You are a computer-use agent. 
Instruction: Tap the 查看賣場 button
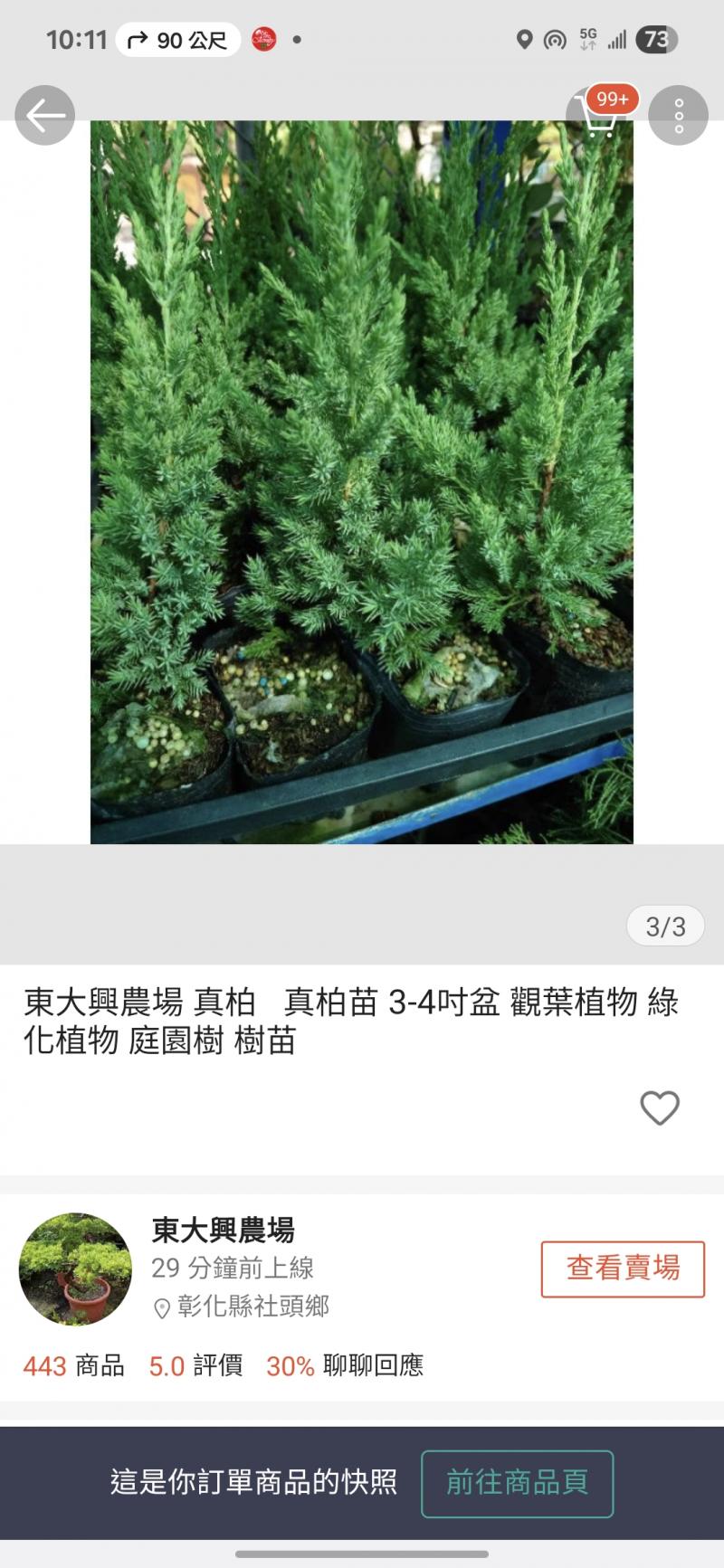(623, 1269)
